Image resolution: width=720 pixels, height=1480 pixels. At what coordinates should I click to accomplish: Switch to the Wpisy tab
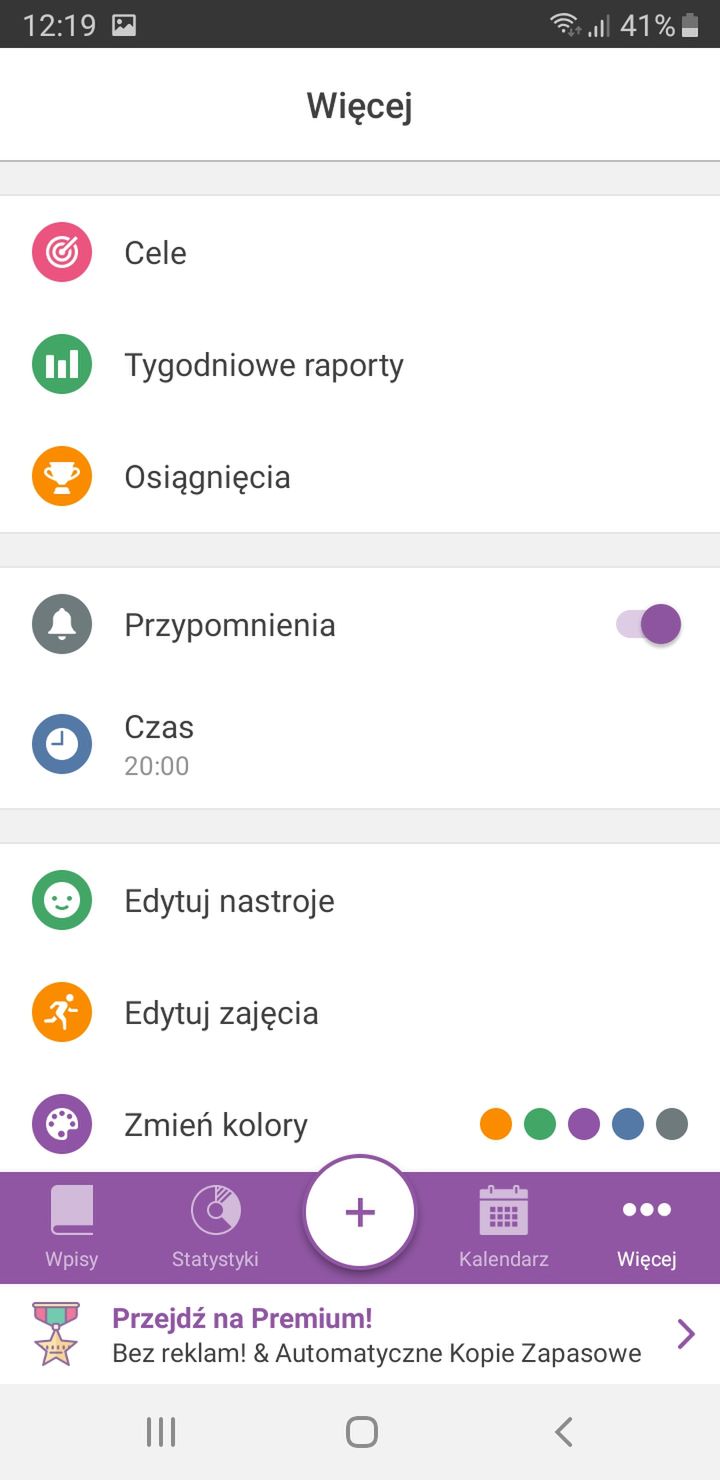coord(72,1228)
